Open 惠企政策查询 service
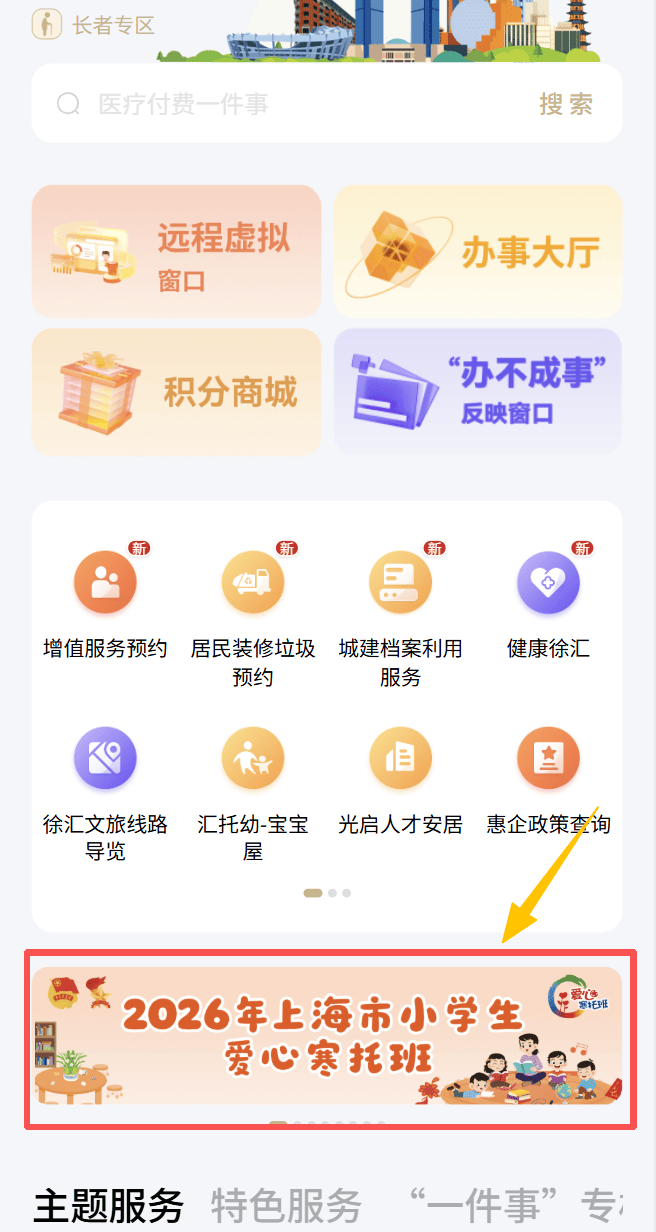Image resolution: width=656 pixels, height=1232 pixels. point(548,781)
